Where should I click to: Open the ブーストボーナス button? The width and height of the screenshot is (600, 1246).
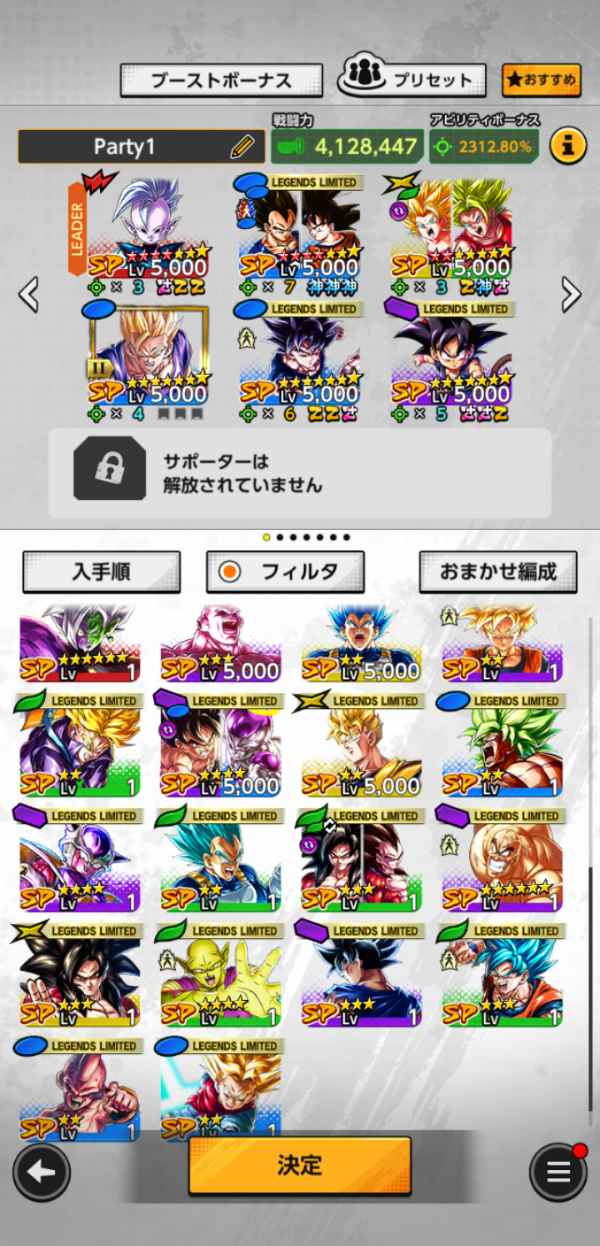pos(221,80)
